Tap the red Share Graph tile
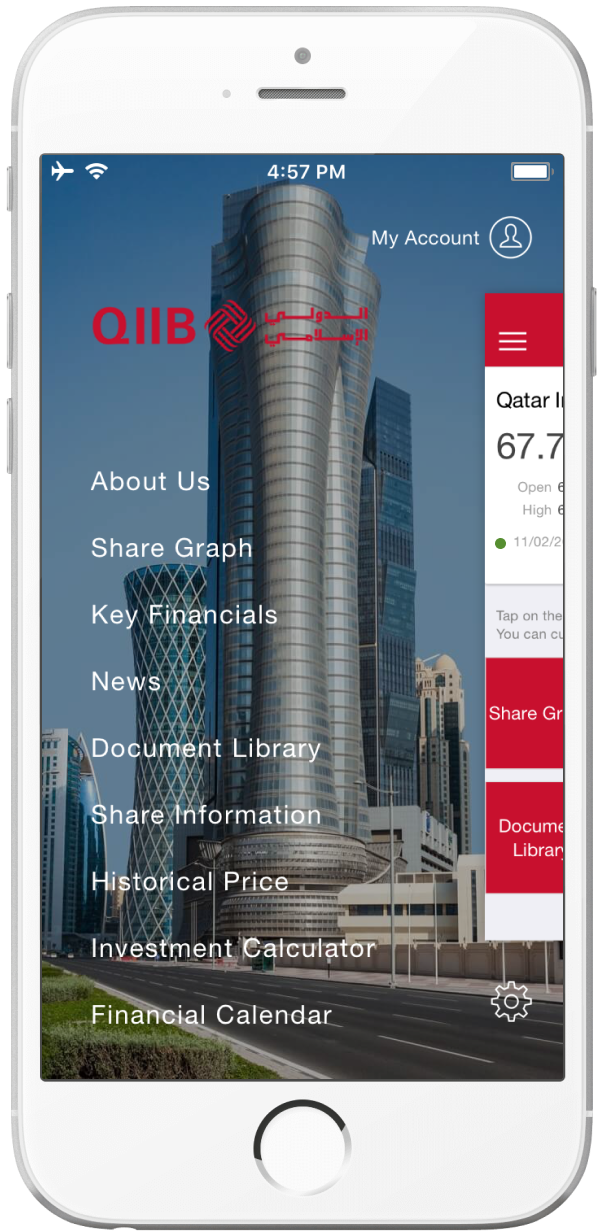 click(525, 713)
